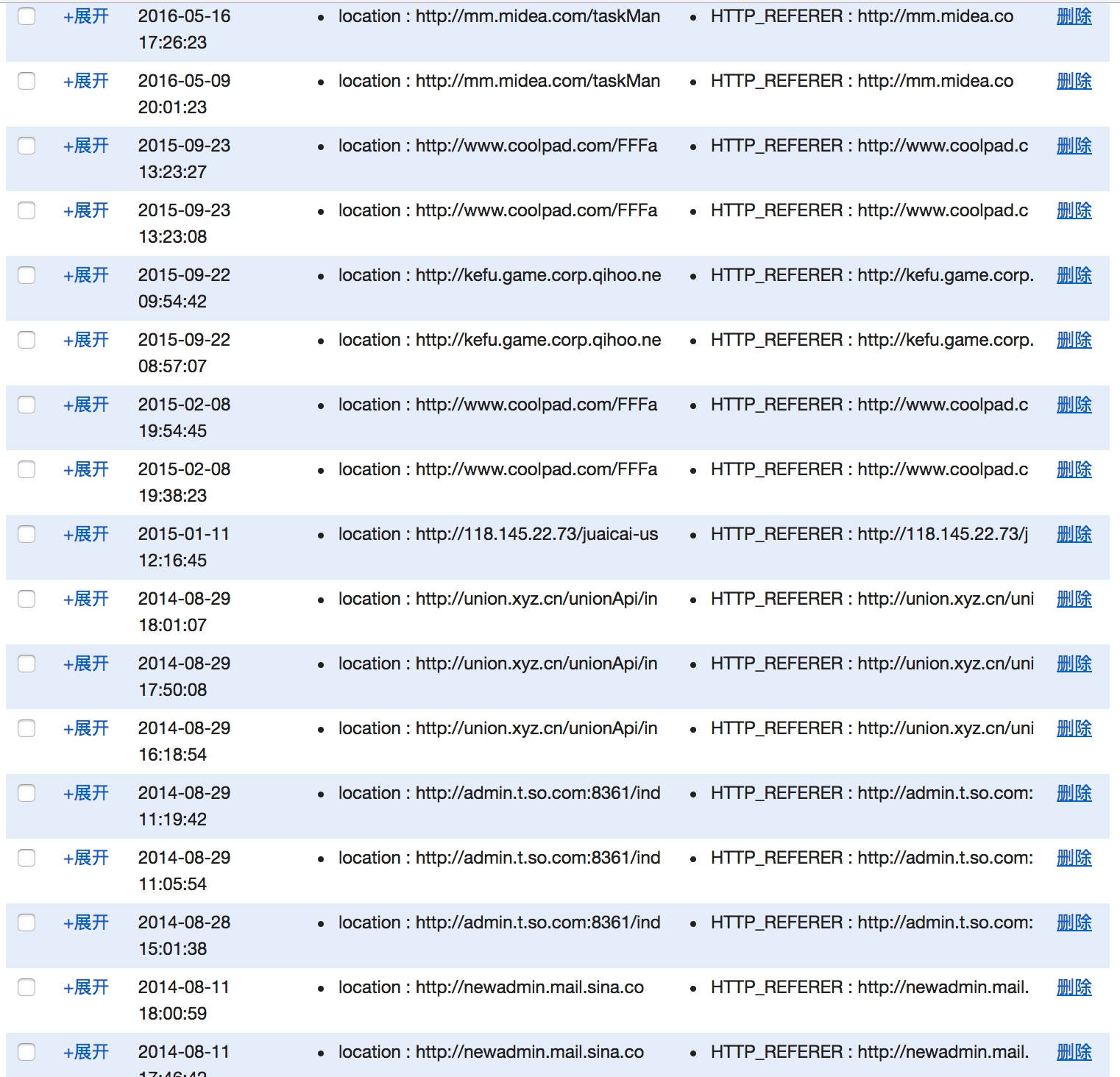Delete the 2014-08-28 15:01:38 record
This screenshot has width=1120, height=1077.
[1074, 923]
